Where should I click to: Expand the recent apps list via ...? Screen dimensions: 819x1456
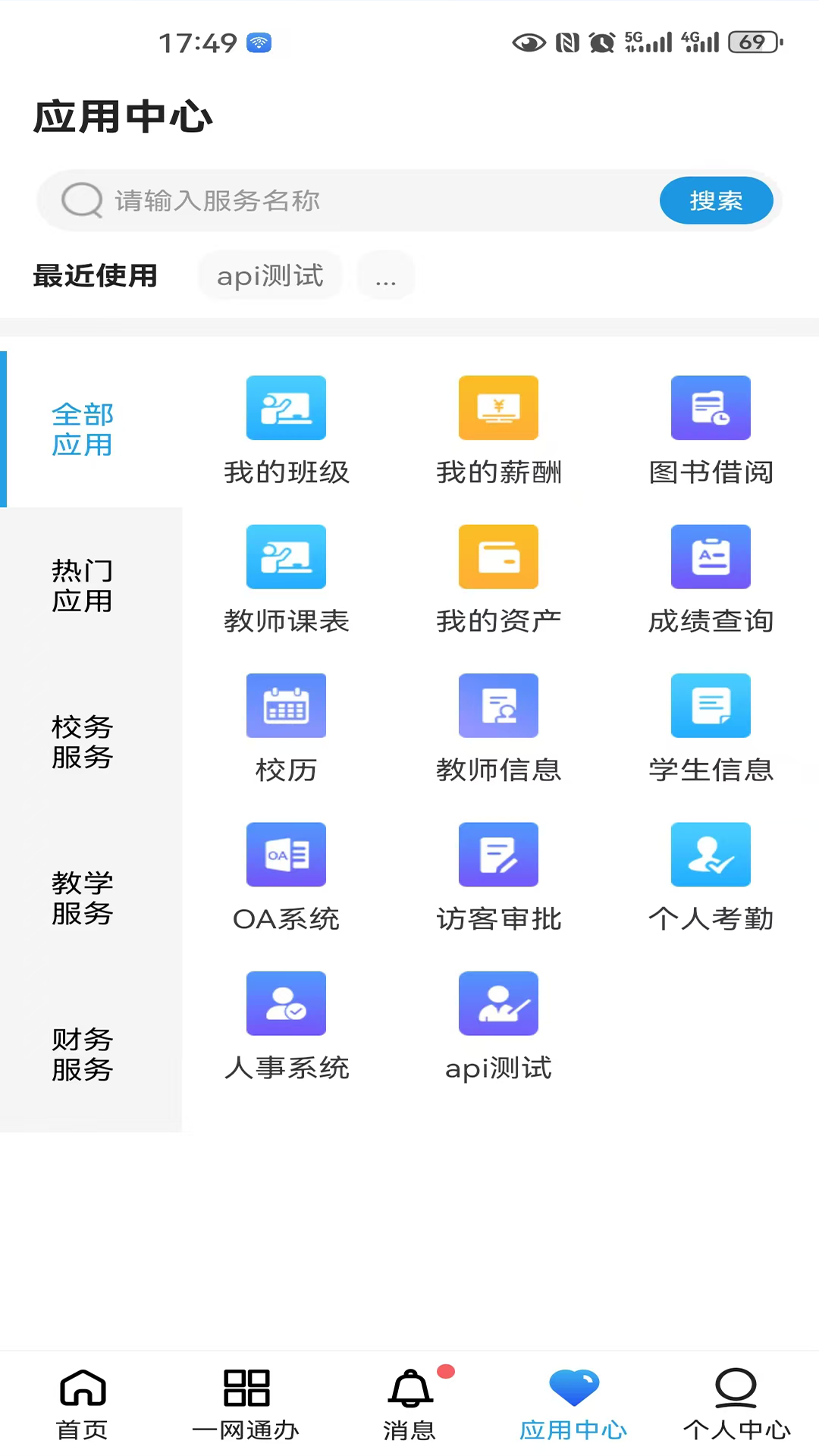[386, 275]
